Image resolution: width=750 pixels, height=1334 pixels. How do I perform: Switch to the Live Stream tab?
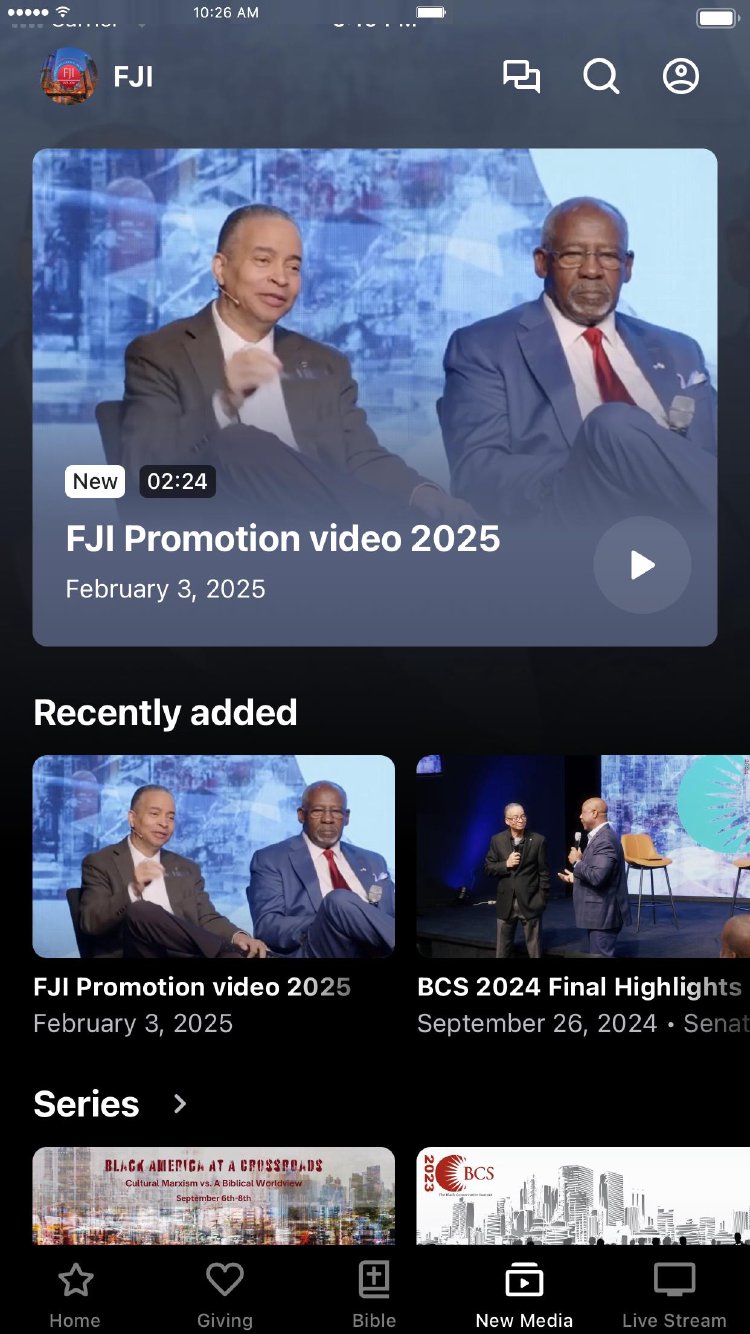point(674,1294)
